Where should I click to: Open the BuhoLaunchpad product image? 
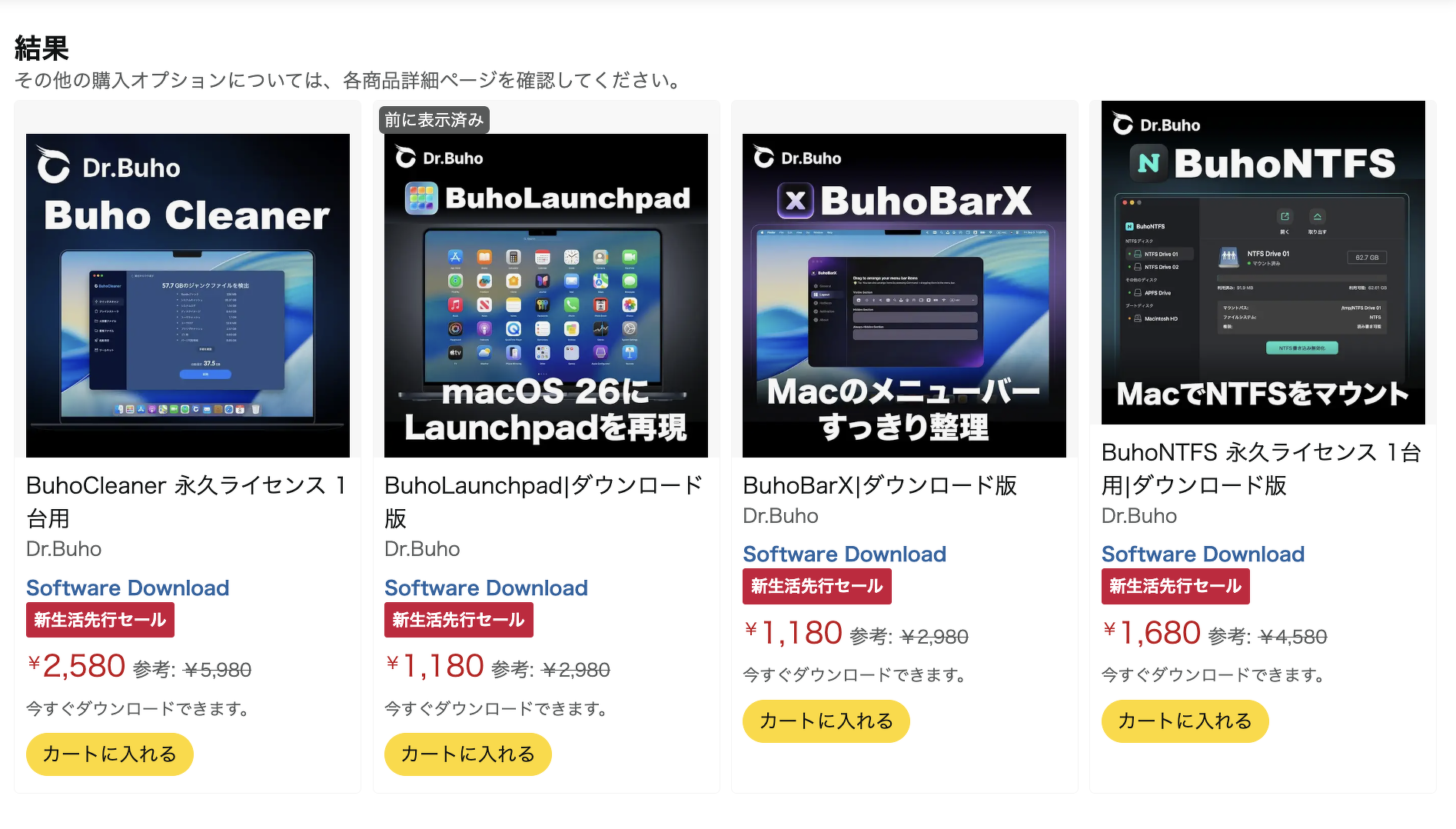pyautogui.click(x=546, y=295)
